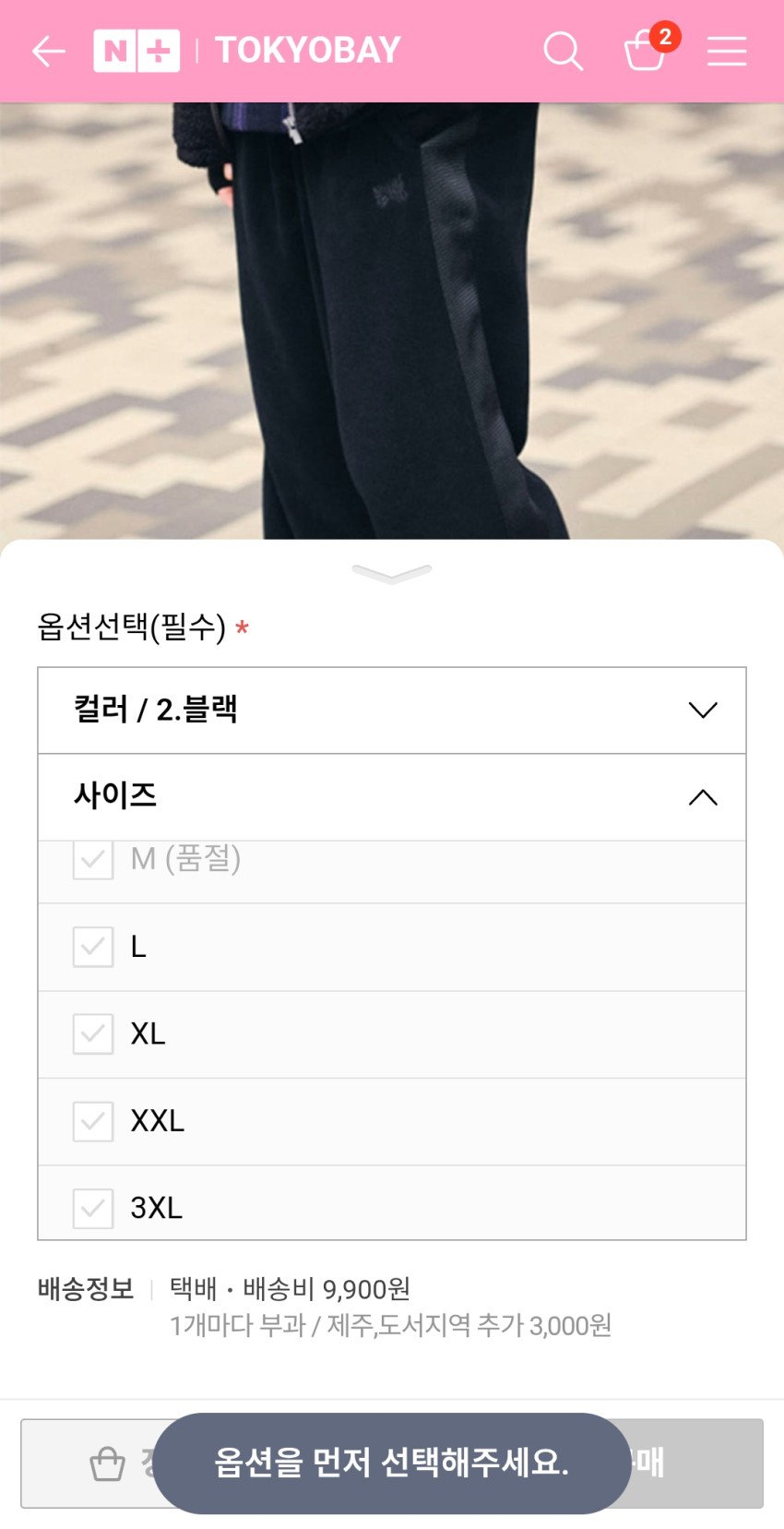Open the search icon
Viewport: 784px width, 1529px height.
click(x=563, y=51)
